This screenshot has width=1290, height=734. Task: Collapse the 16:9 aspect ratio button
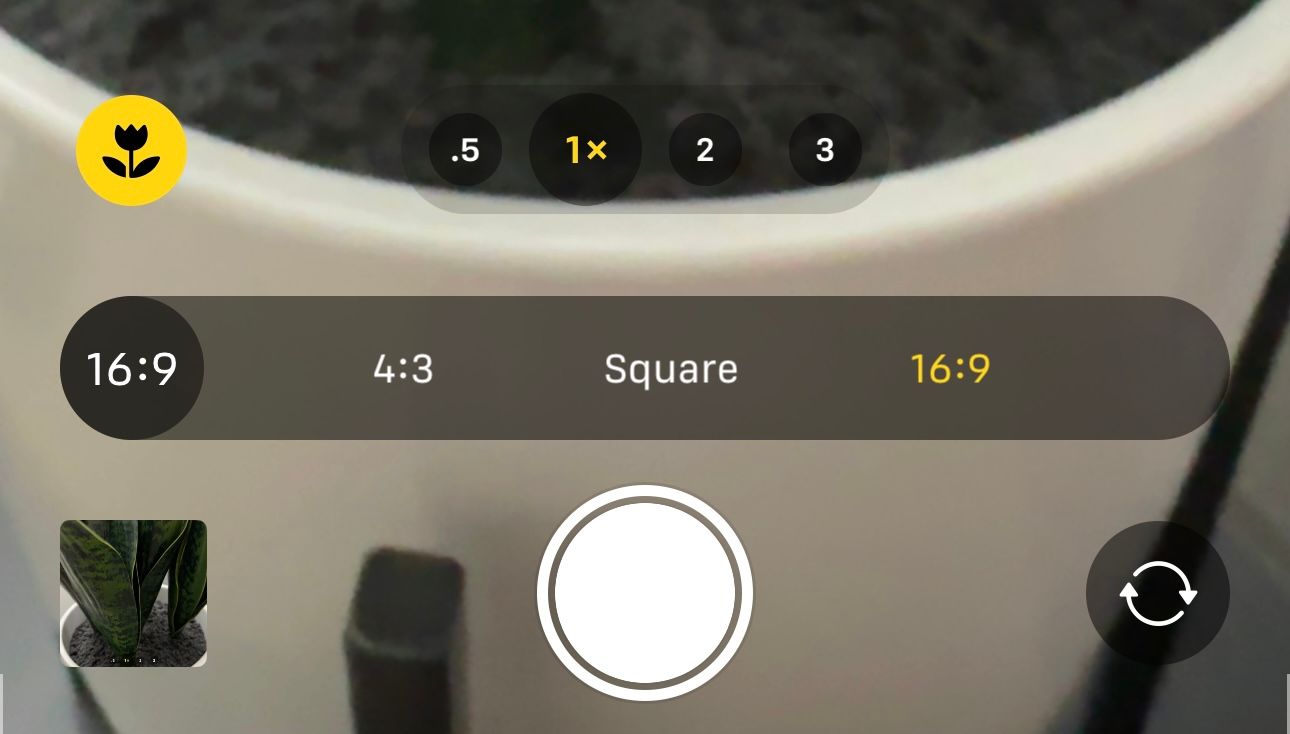[132, 368]
